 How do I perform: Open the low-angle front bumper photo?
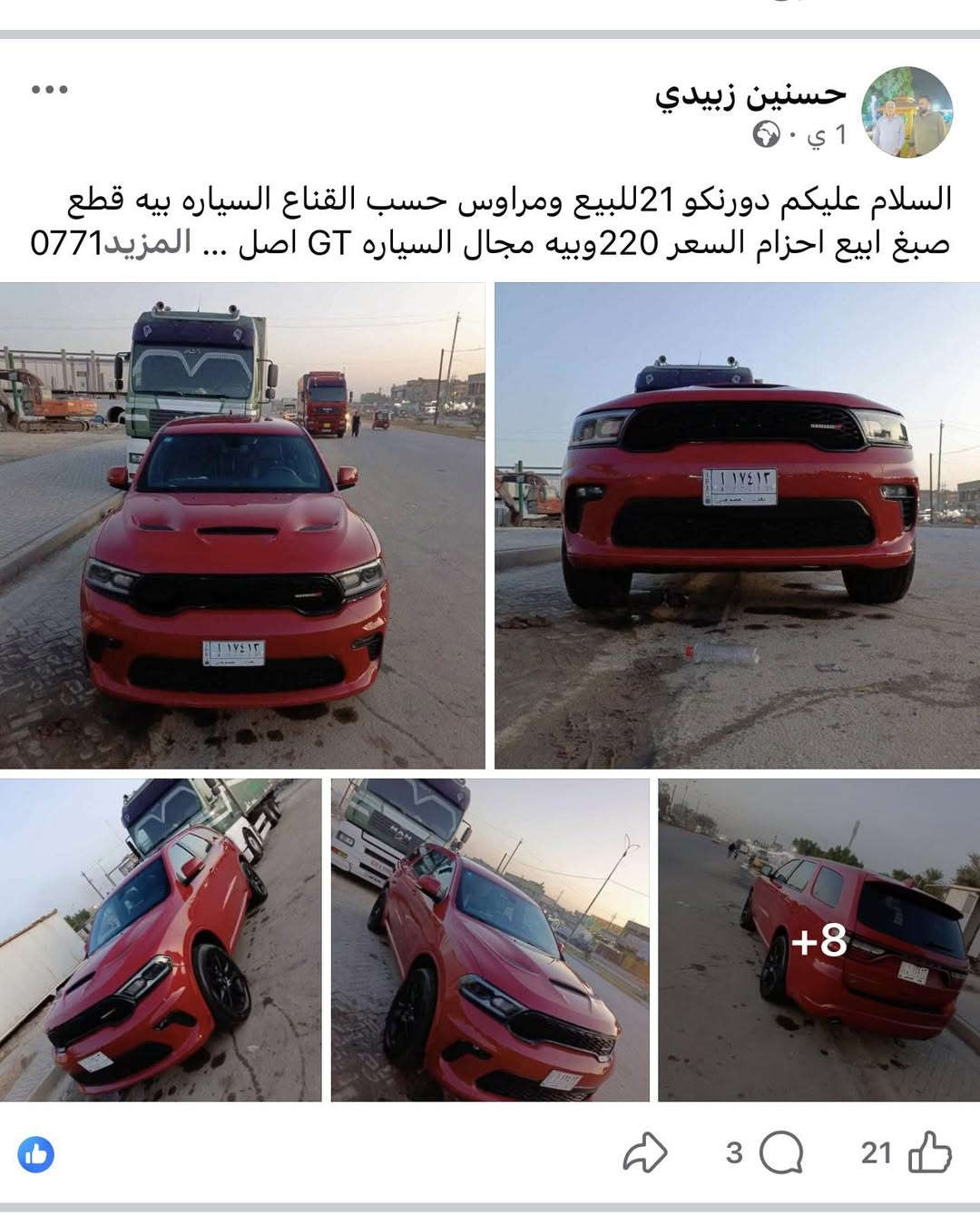(737, 526)
